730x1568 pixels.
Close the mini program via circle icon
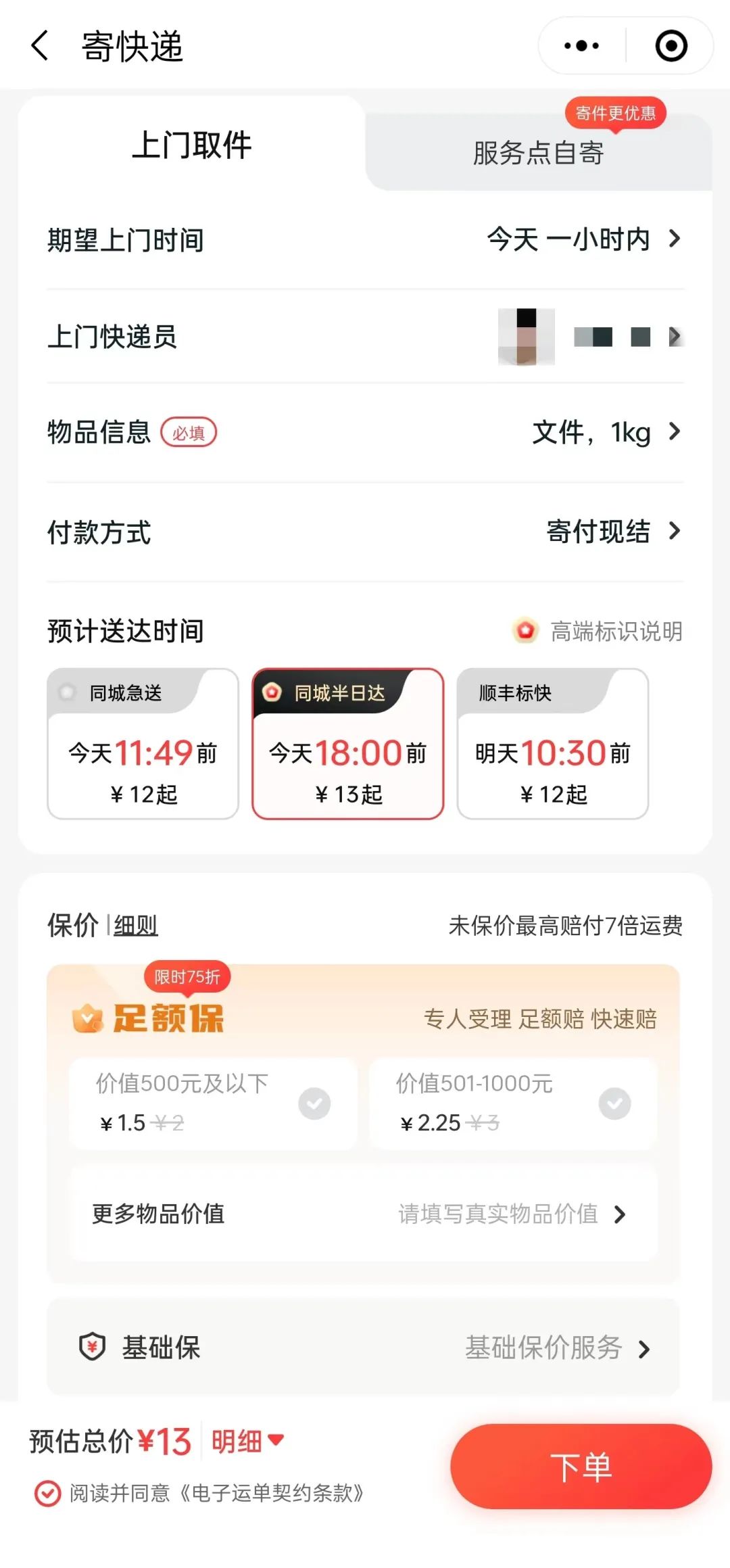[x=671, y=46]
